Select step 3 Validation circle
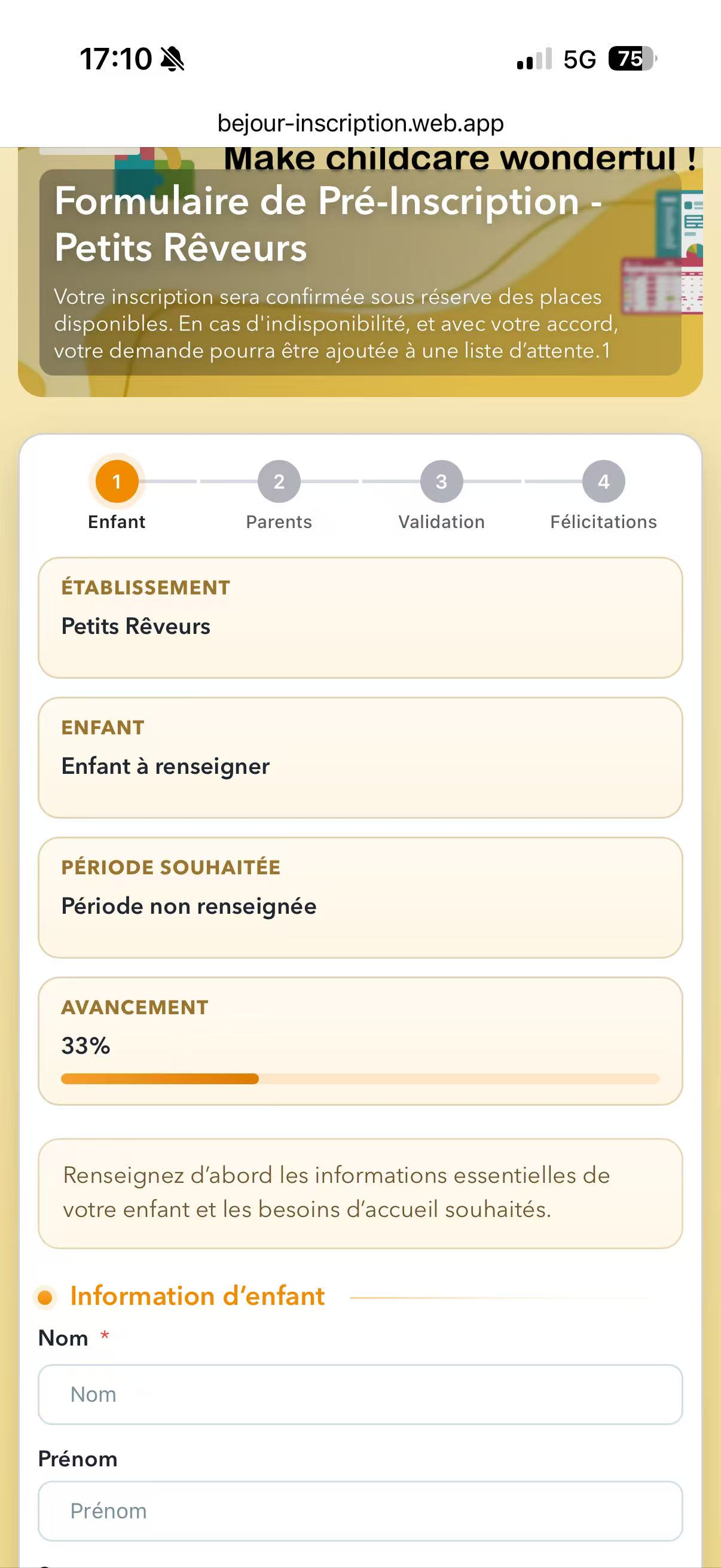This screenshot has height=1568, width=721. [x=441, y=481]
